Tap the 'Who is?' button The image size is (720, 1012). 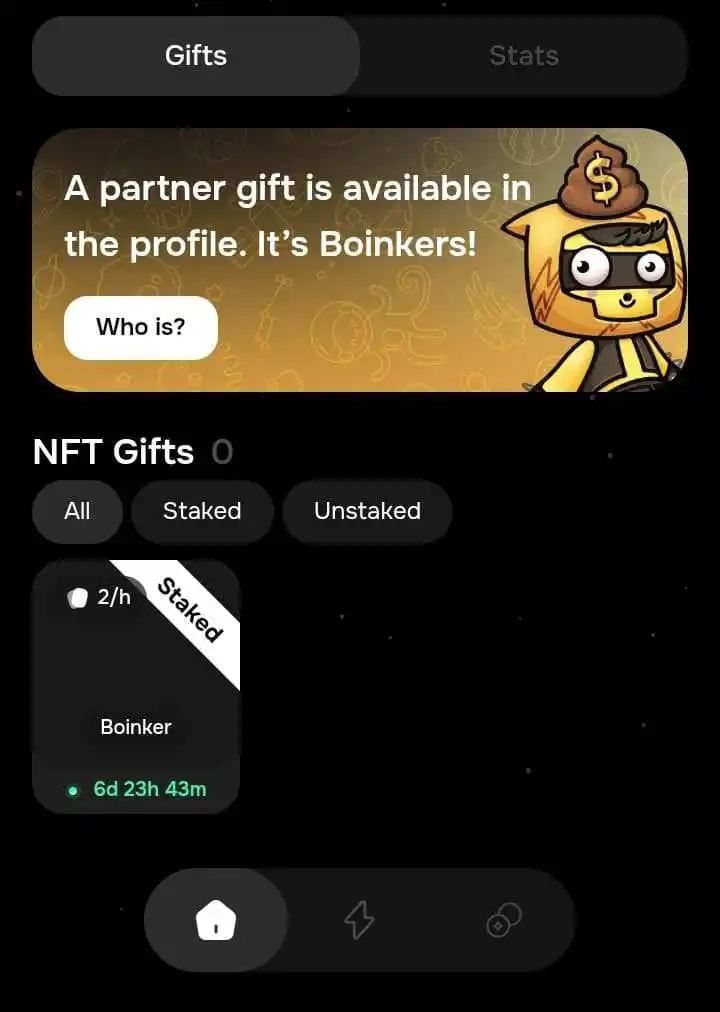coord(140,327)
